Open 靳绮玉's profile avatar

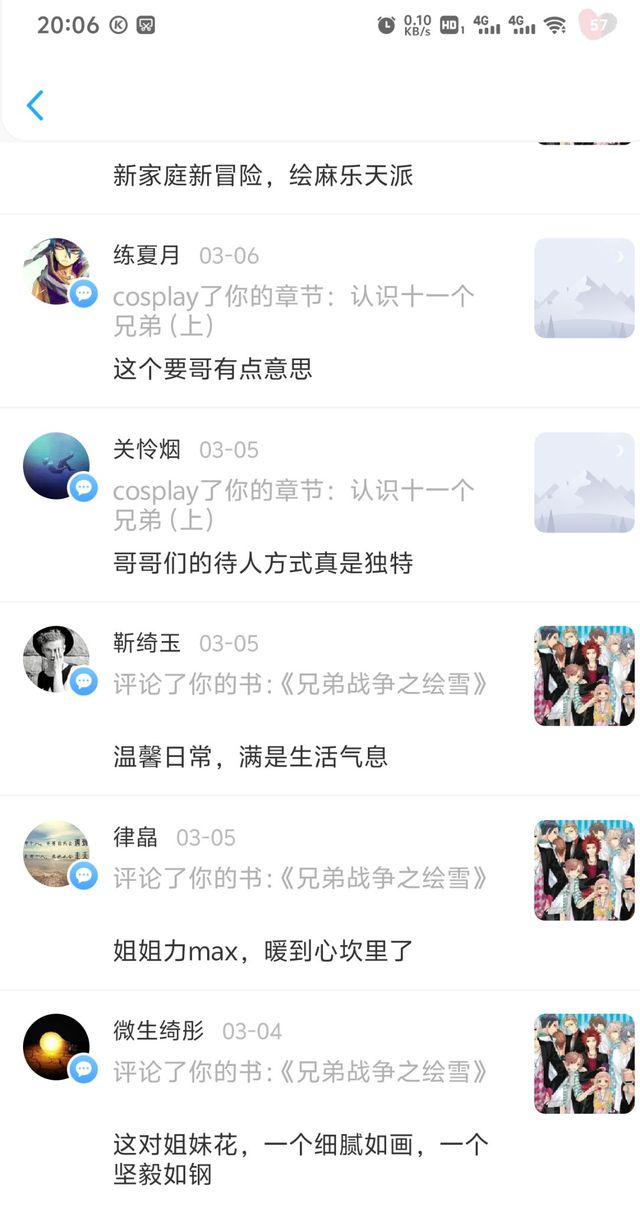pos(57,659)
